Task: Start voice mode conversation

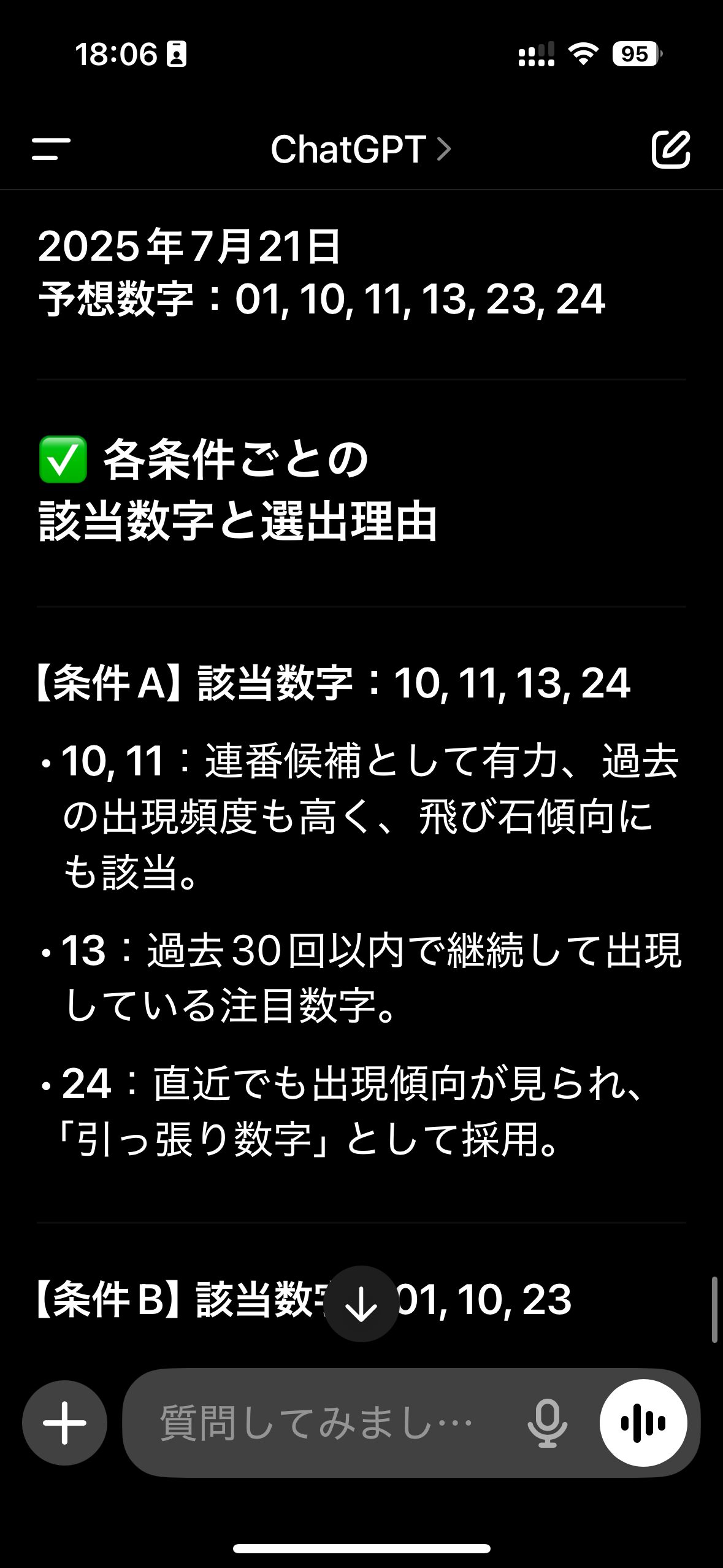Action: [x=643, y=1423]
